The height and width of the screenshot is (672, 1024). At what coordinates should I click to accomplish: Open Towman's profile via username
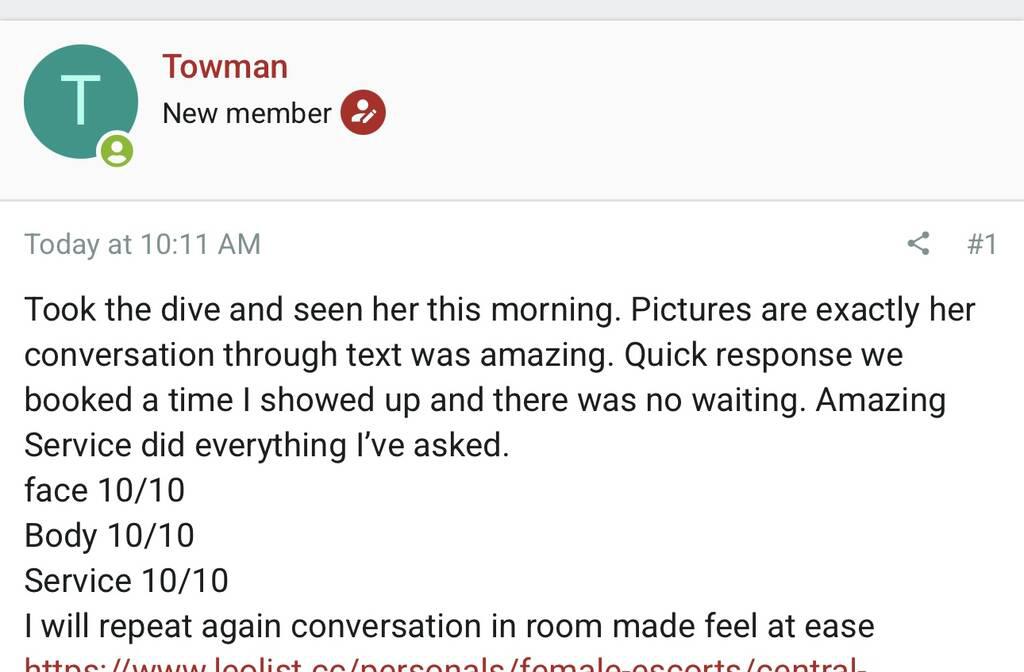(225, 67)
